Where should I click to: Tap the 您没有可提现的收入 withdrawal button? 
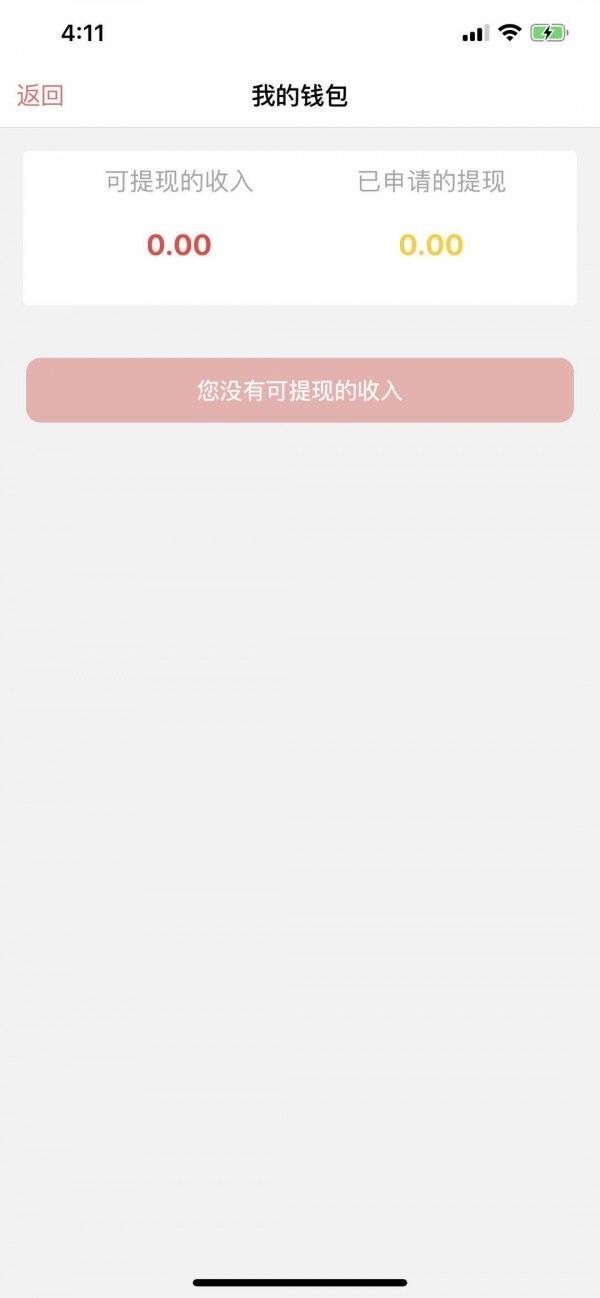point(299,390)
